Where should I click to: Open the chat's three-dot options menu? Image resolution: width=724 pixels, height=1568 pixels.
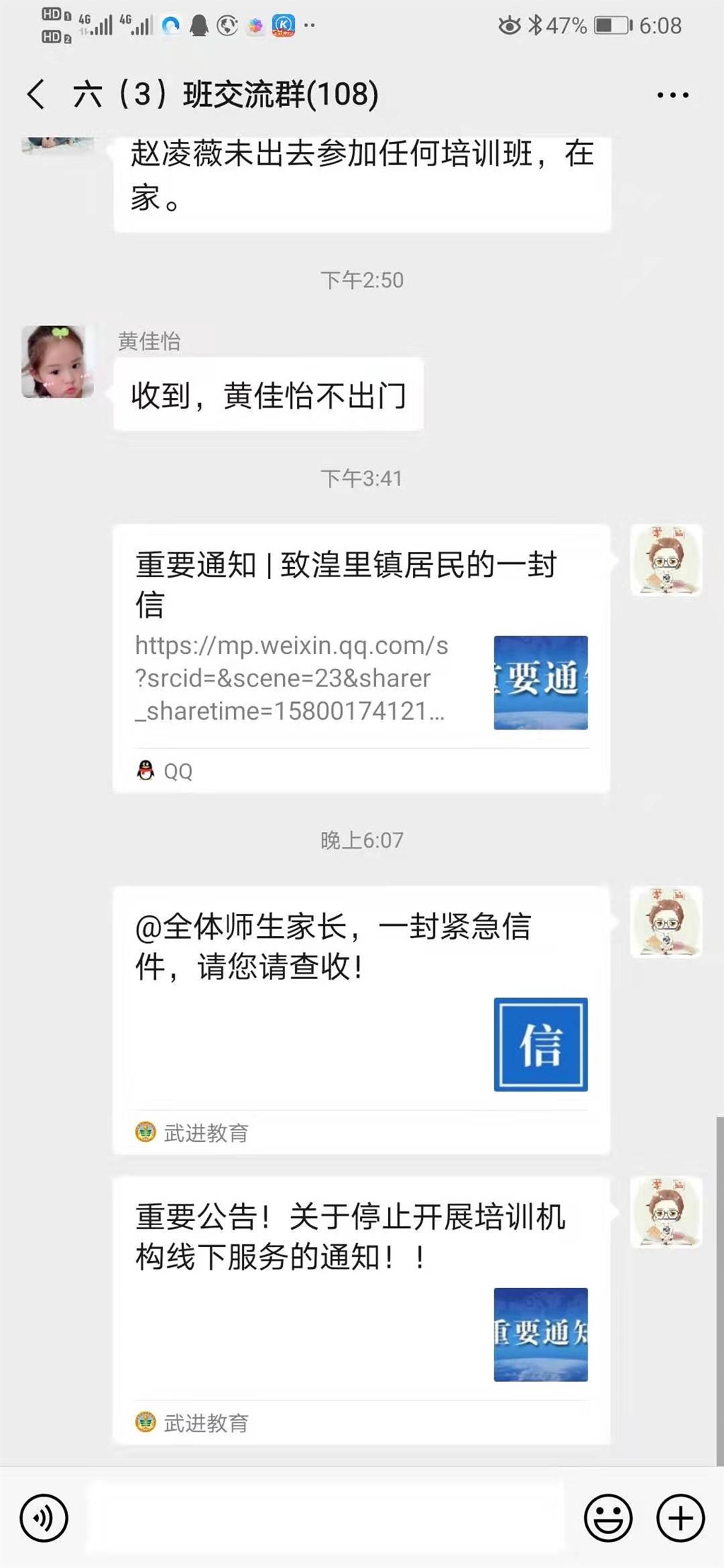(x=672, y=95)
